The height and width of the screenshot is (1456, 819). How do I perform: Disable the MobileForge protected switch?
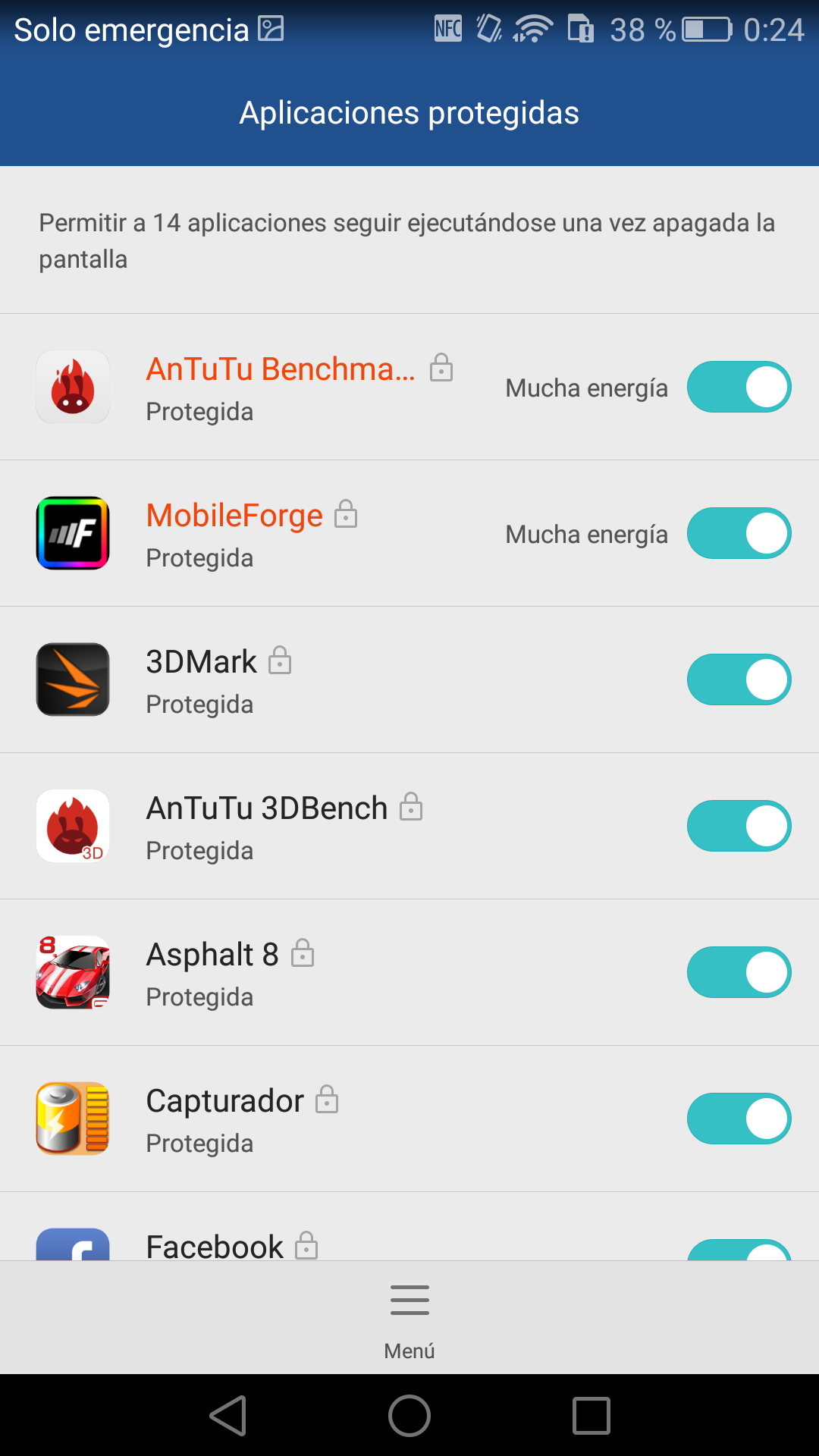click(739, 533)
